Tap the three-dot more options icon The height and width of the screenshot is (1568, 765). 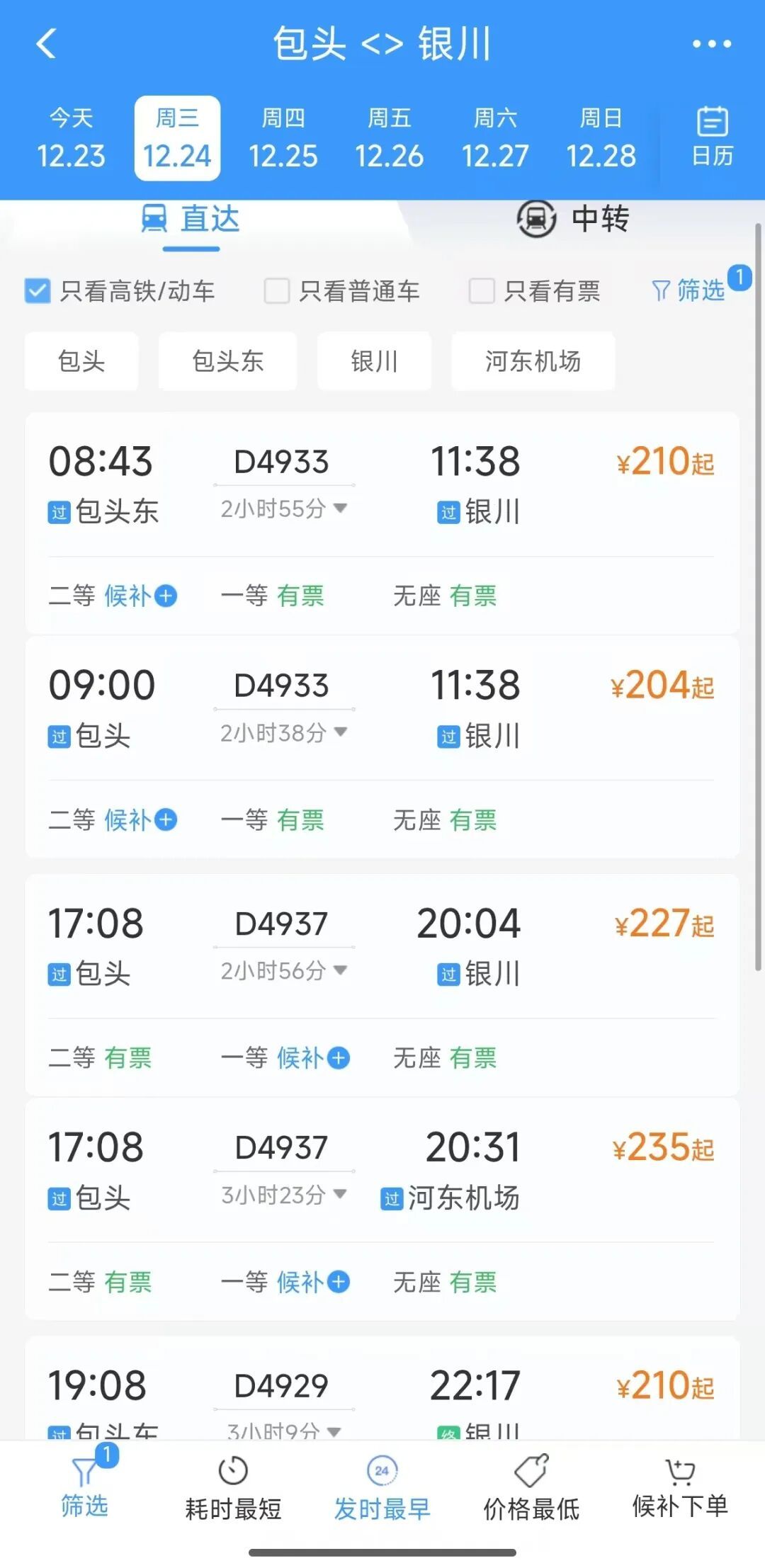pos(713,44)
